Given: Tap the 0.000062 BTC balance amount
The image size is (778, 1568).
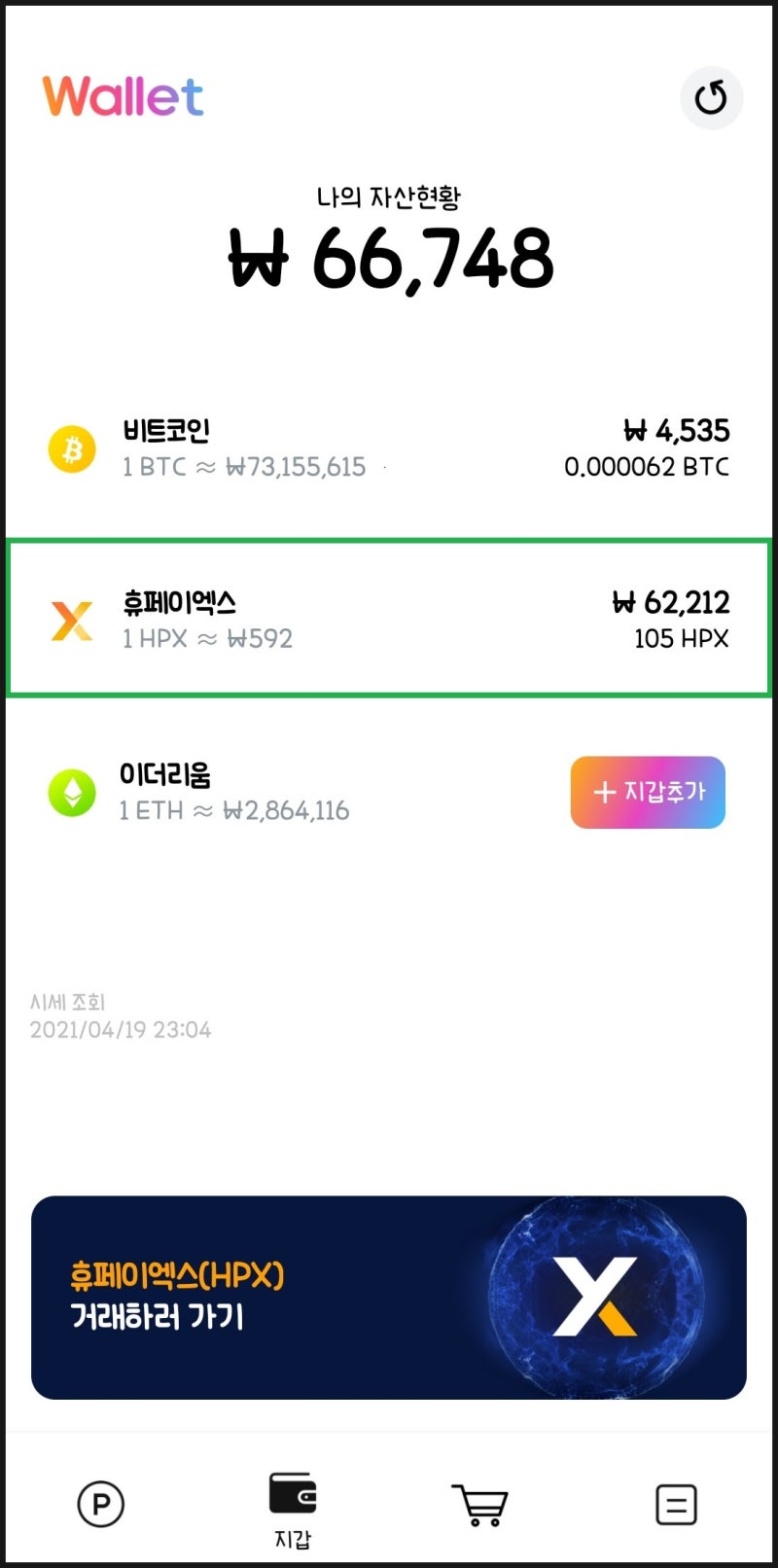Looking at the screenshot, I should pyautogui.click(x=647, y=467).
